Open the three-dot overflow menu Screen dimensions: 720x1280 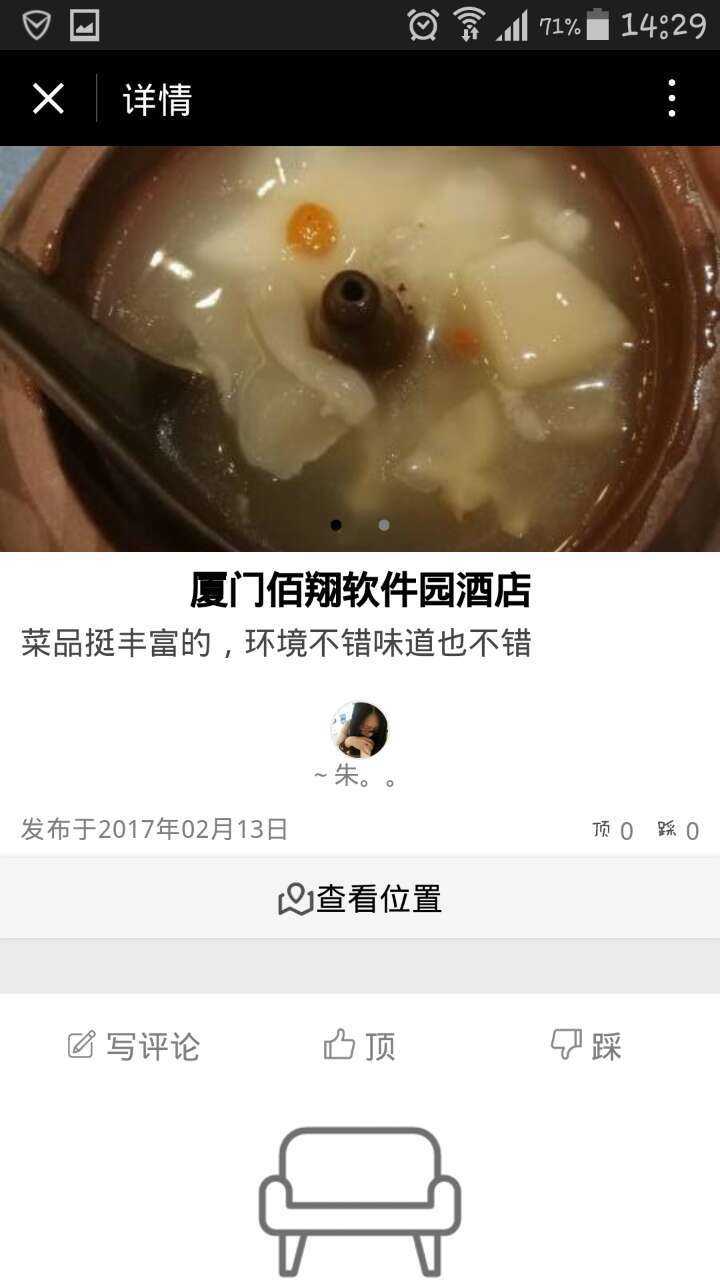[x=671, y=99]
